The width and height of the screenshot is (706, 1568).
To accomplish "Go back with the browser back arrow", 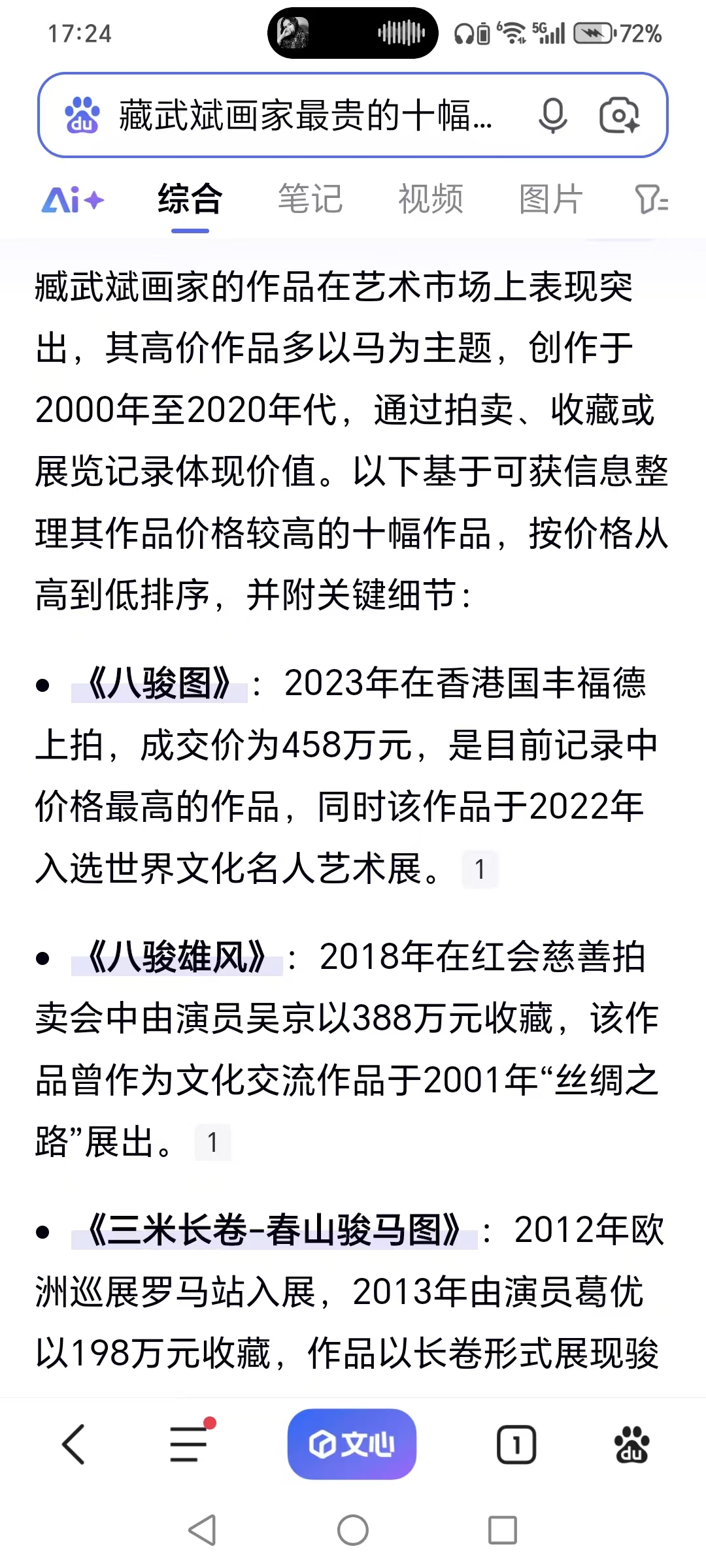I will click(73, 1444).
